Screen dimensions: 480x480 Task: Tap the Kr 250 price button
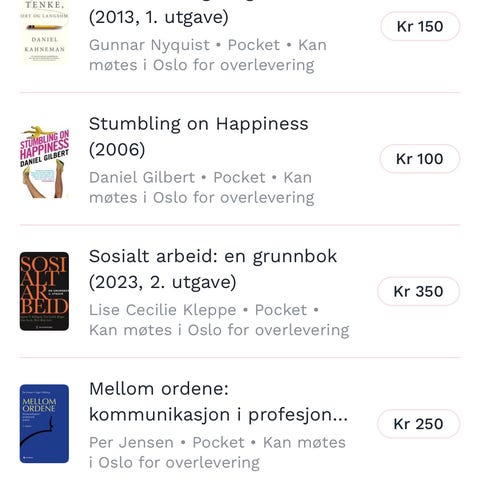point(419,424)
